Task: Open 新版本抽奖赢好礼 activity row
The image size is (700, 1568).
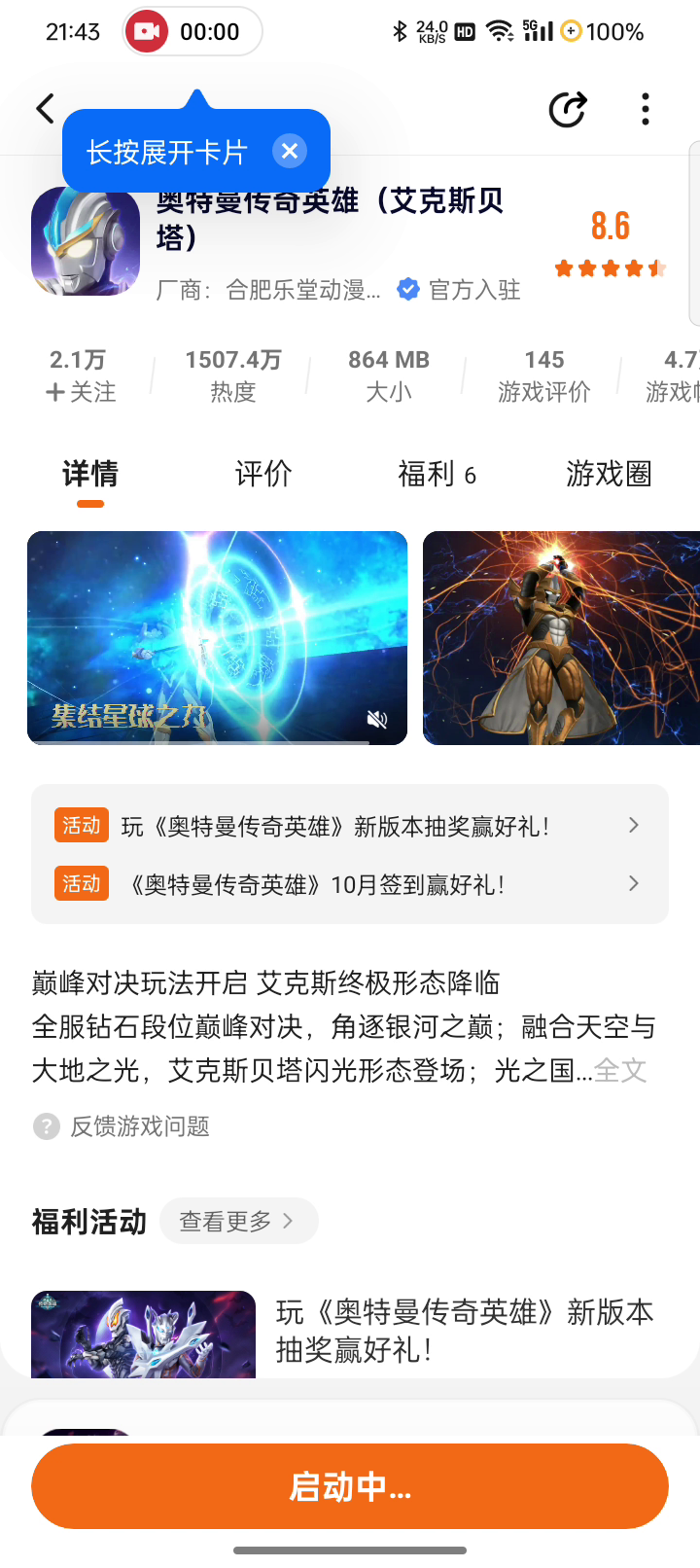Action: click(x=350, y=826)
